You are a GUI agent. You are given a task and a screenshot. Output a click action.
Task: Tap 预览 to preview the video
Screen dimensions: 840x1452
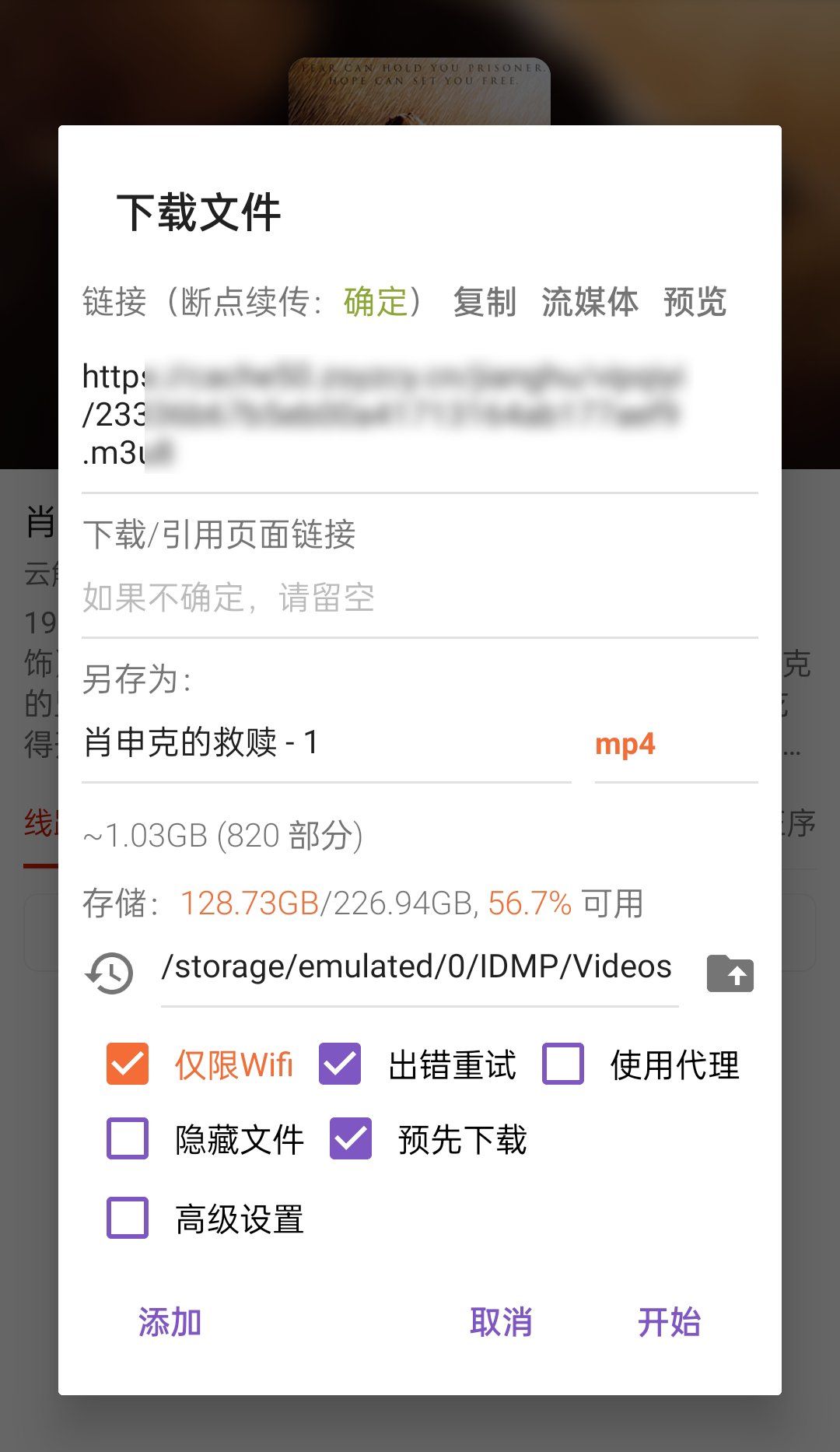click(695, 302)
